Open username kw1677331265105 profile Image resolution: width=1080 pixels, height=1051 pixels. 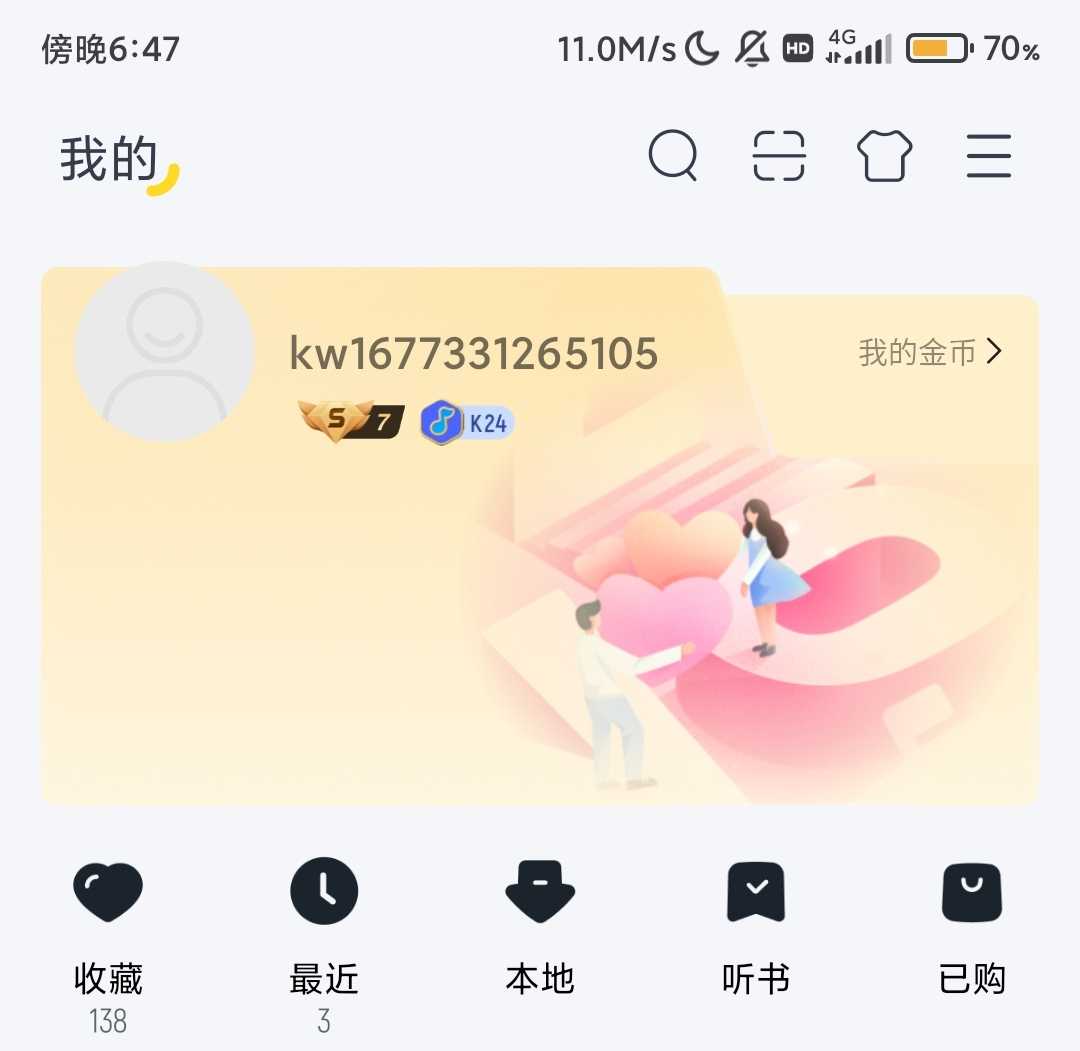tap(473, 354)
